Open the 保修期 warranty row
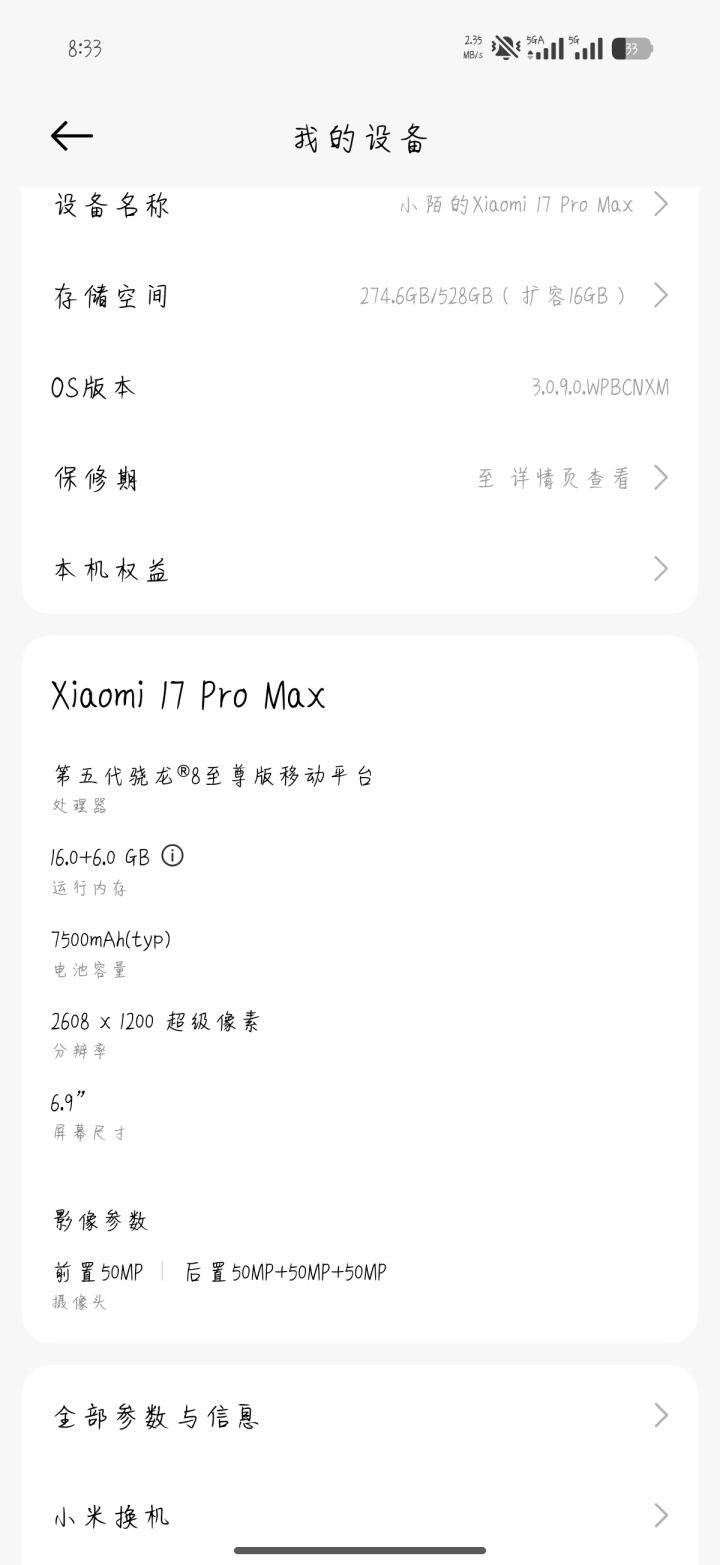 pos(360,478)
